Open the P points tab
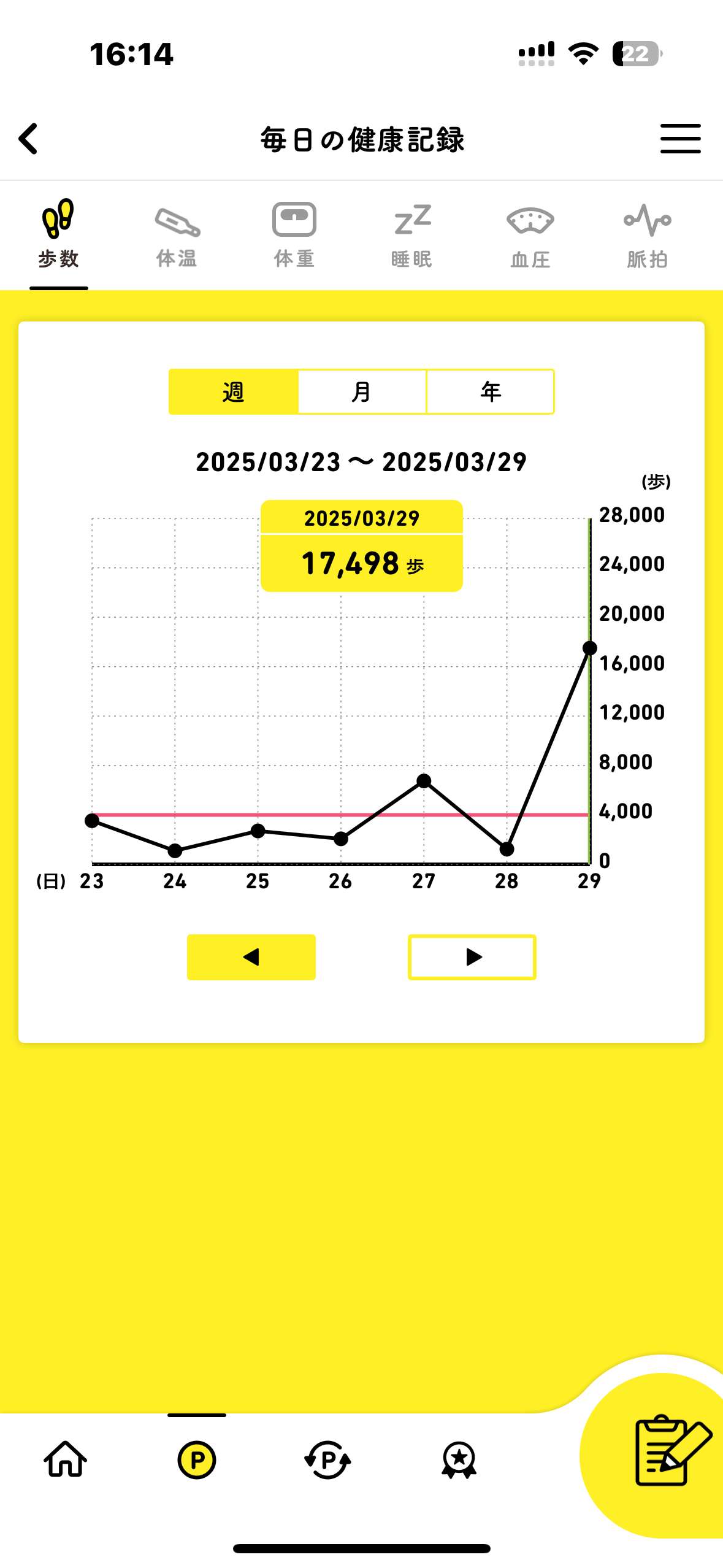Viewport: 723px width, 1568px height. tap(197, 1460)
